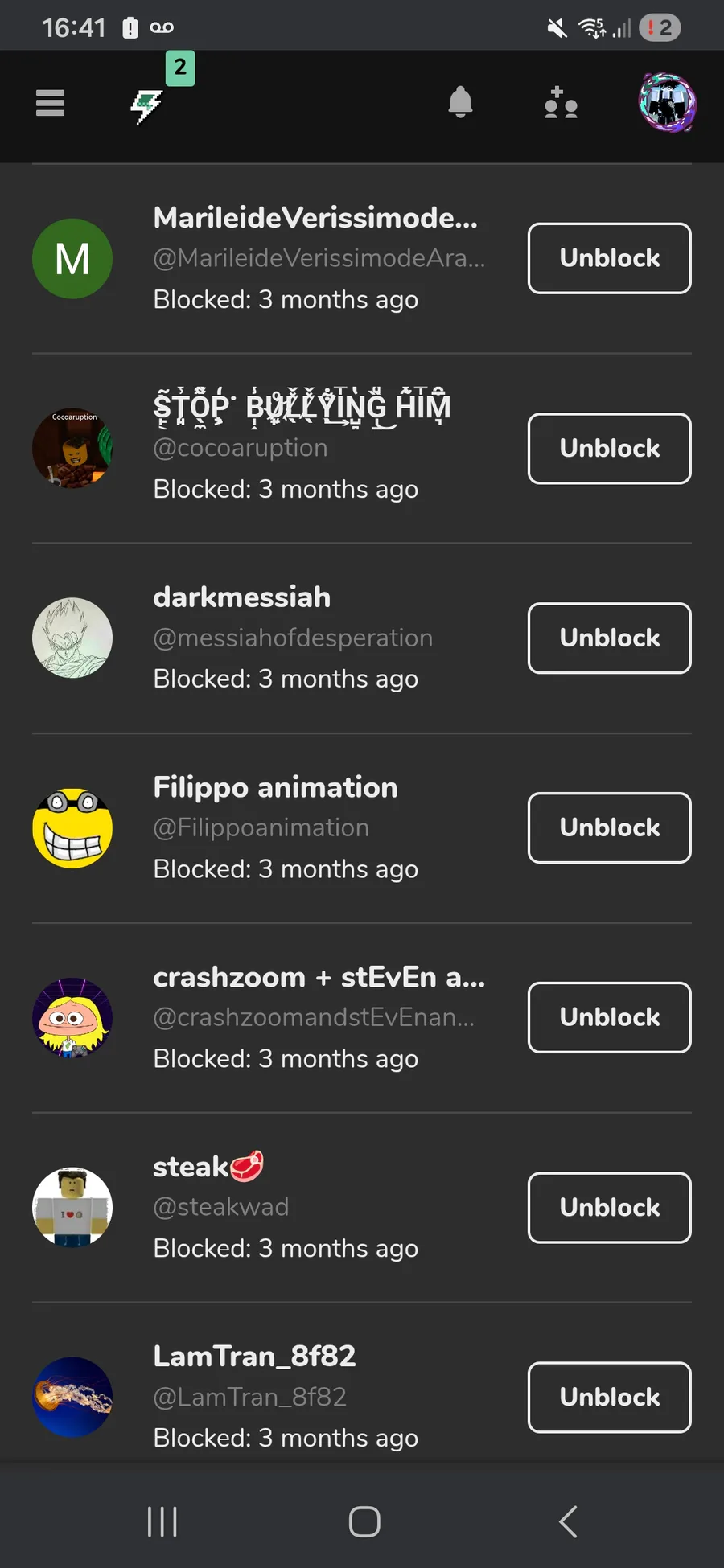Open your profile avatar menu
This screenshot has width=724, height=1568.
pyautogui.click(x=667, y=103)
